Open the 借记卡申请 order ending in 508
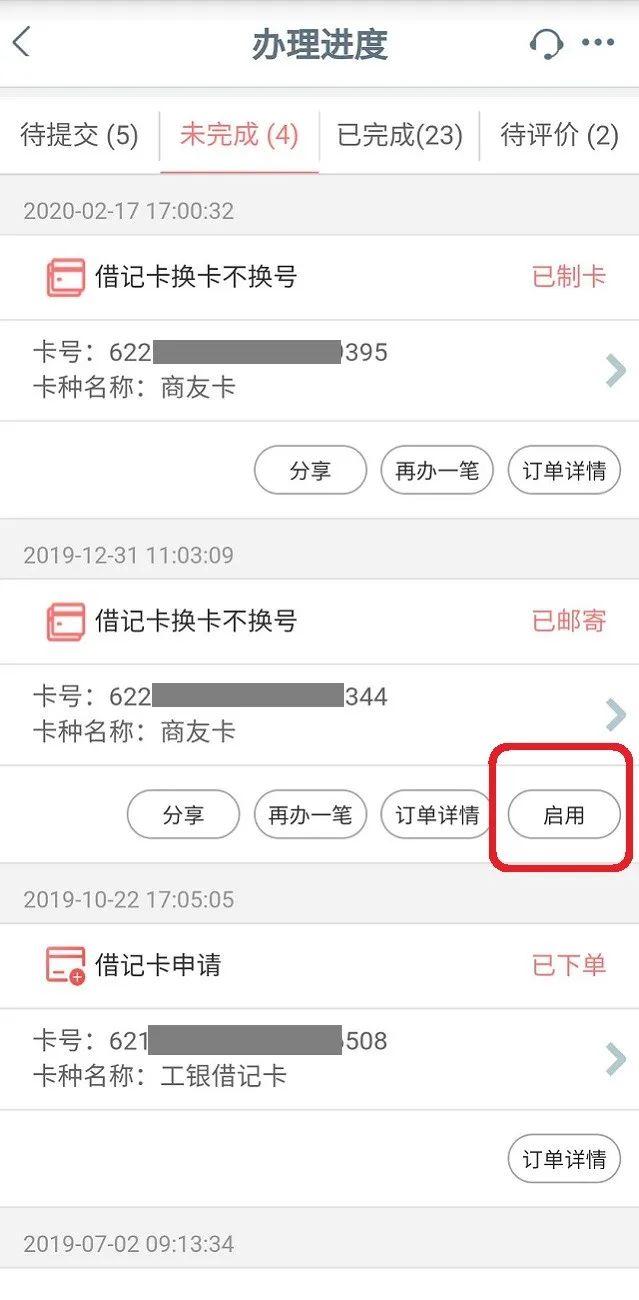The image size is (639, 1300). coord(319,1058)
